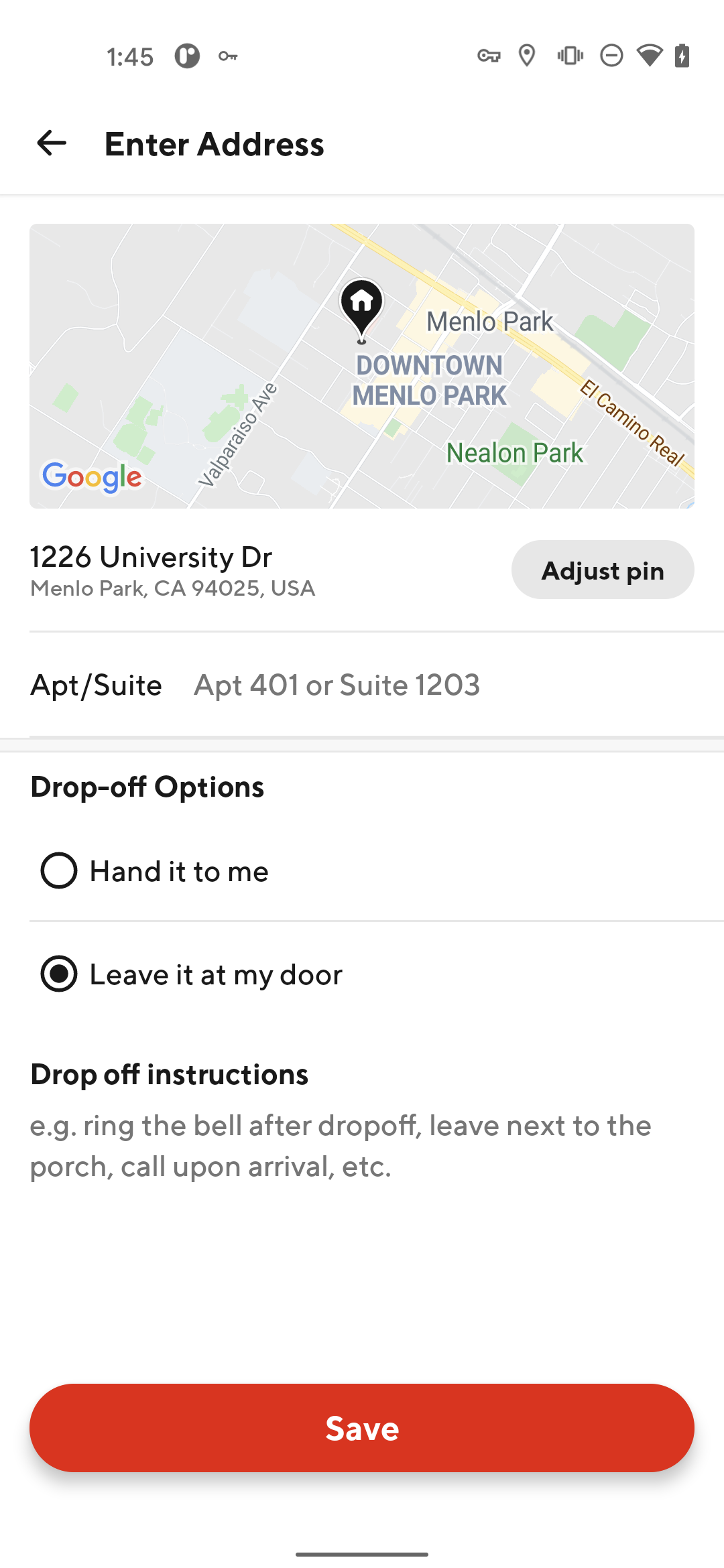
Task: Go back from Enter Address
Action: pos(52,143)
